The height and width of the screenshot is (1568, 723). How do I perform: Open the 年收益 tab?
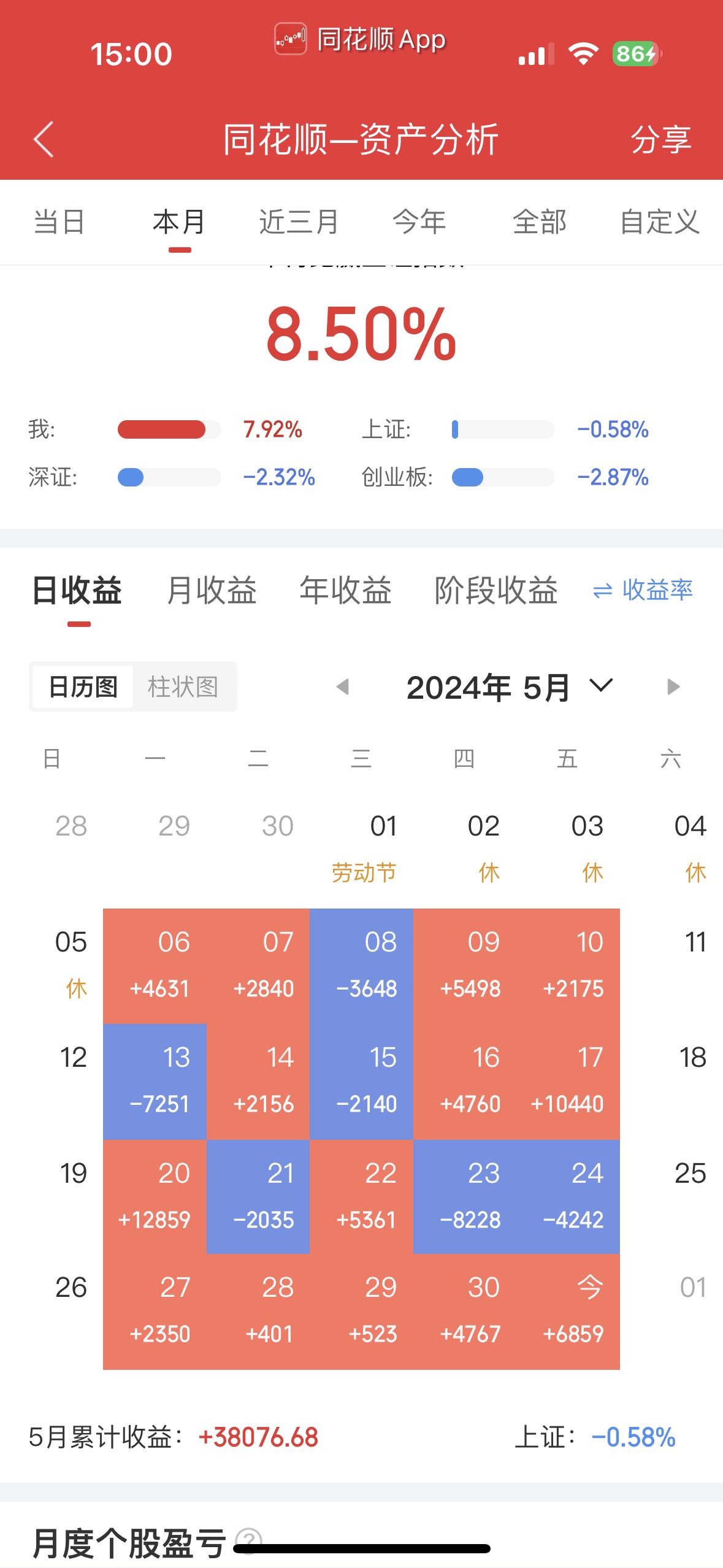(346, 590)
